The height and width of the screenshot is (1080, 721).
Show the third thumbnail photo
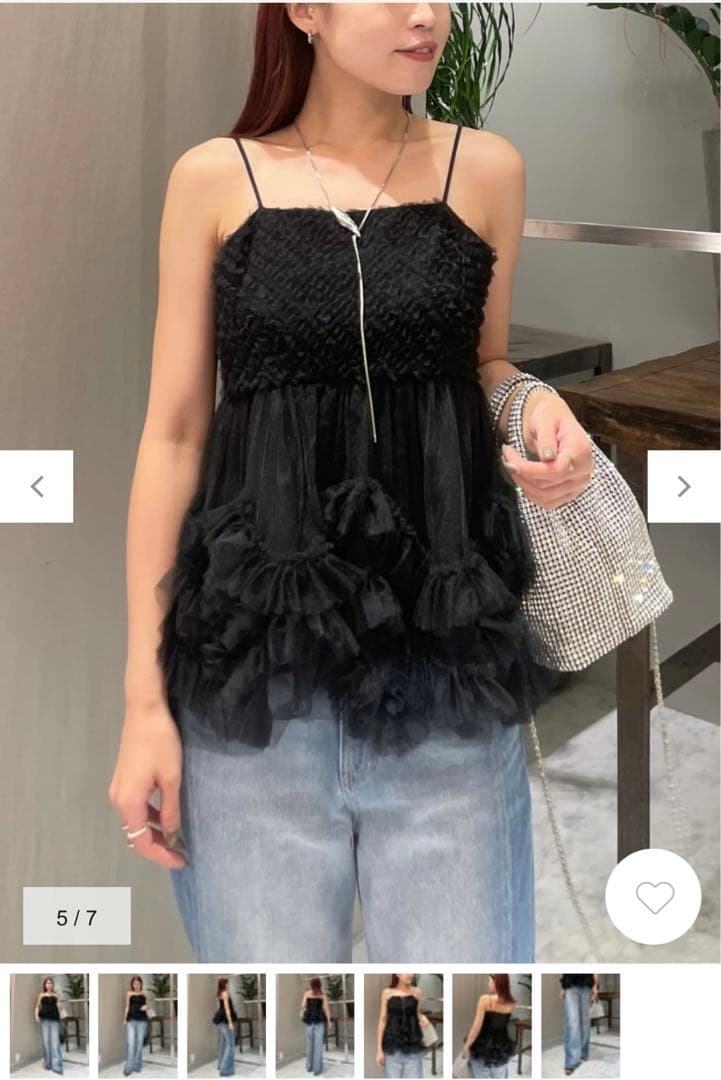(x=226, y=1024)
